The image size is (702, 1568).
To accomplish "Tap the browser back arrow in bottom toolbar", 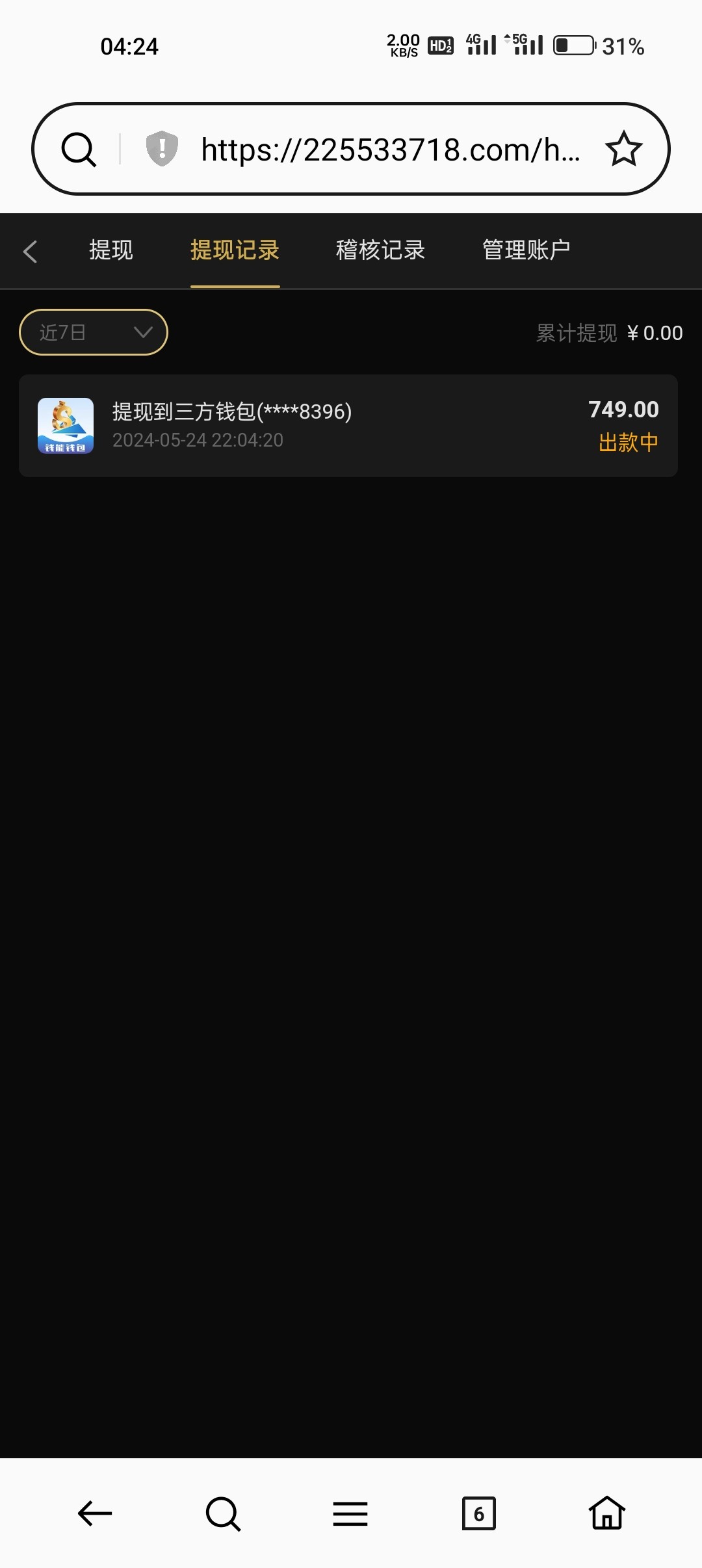I will (x=95, y=1513).
